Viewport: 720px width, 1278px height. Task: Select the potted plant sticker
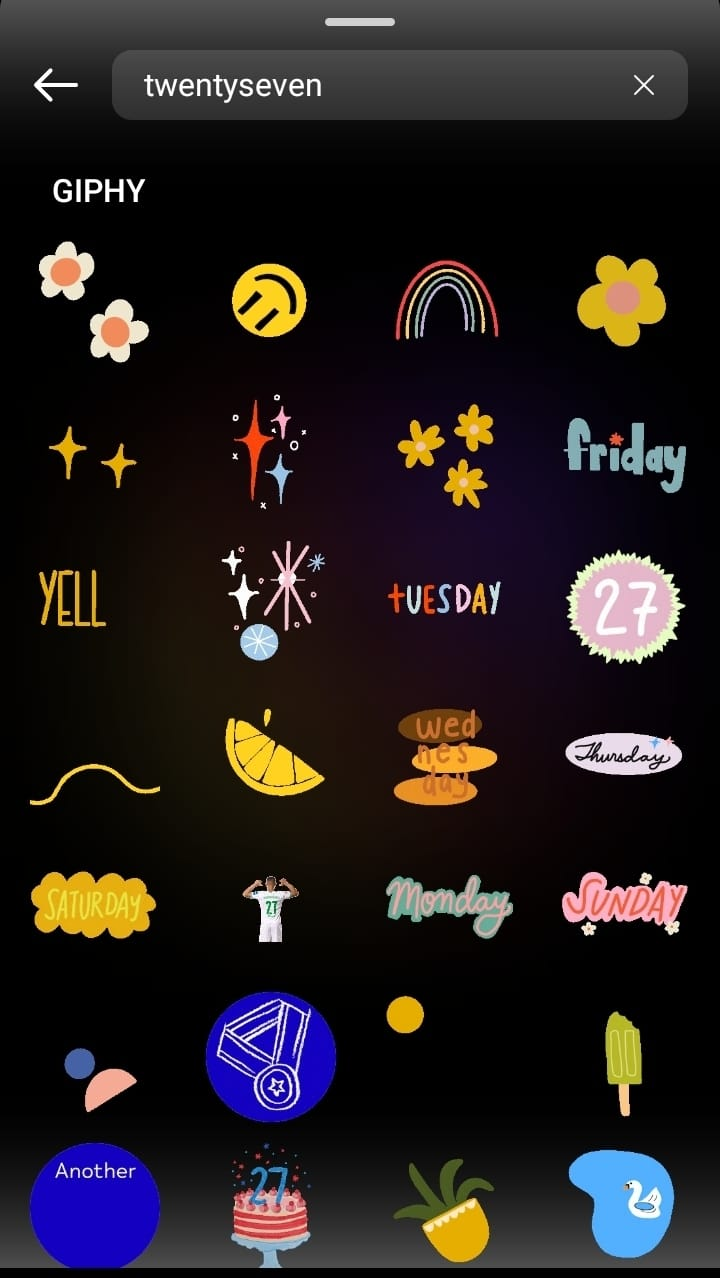[446, 1212]
